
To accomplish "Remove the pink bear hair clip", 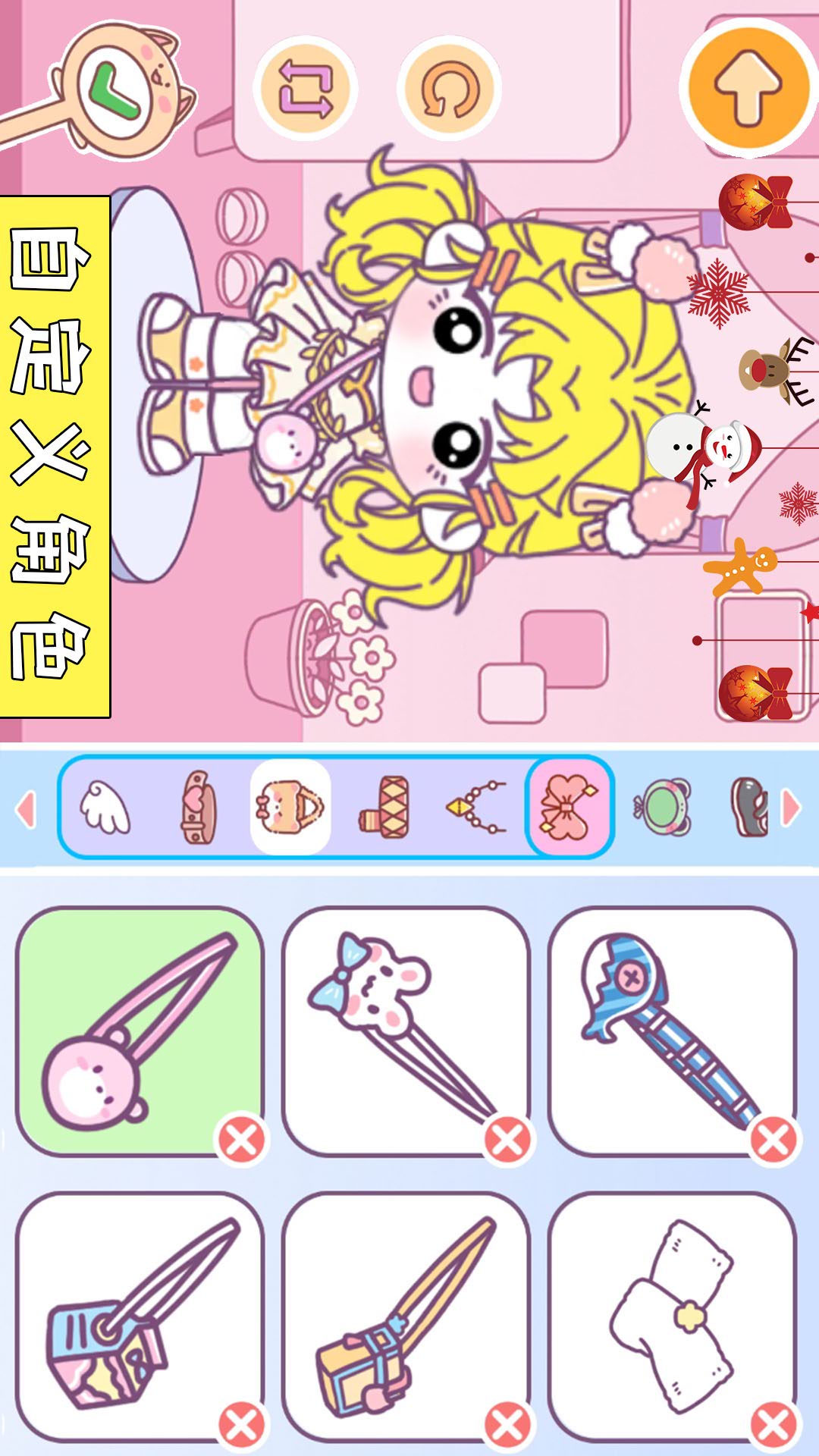I will click(242, 1139).
